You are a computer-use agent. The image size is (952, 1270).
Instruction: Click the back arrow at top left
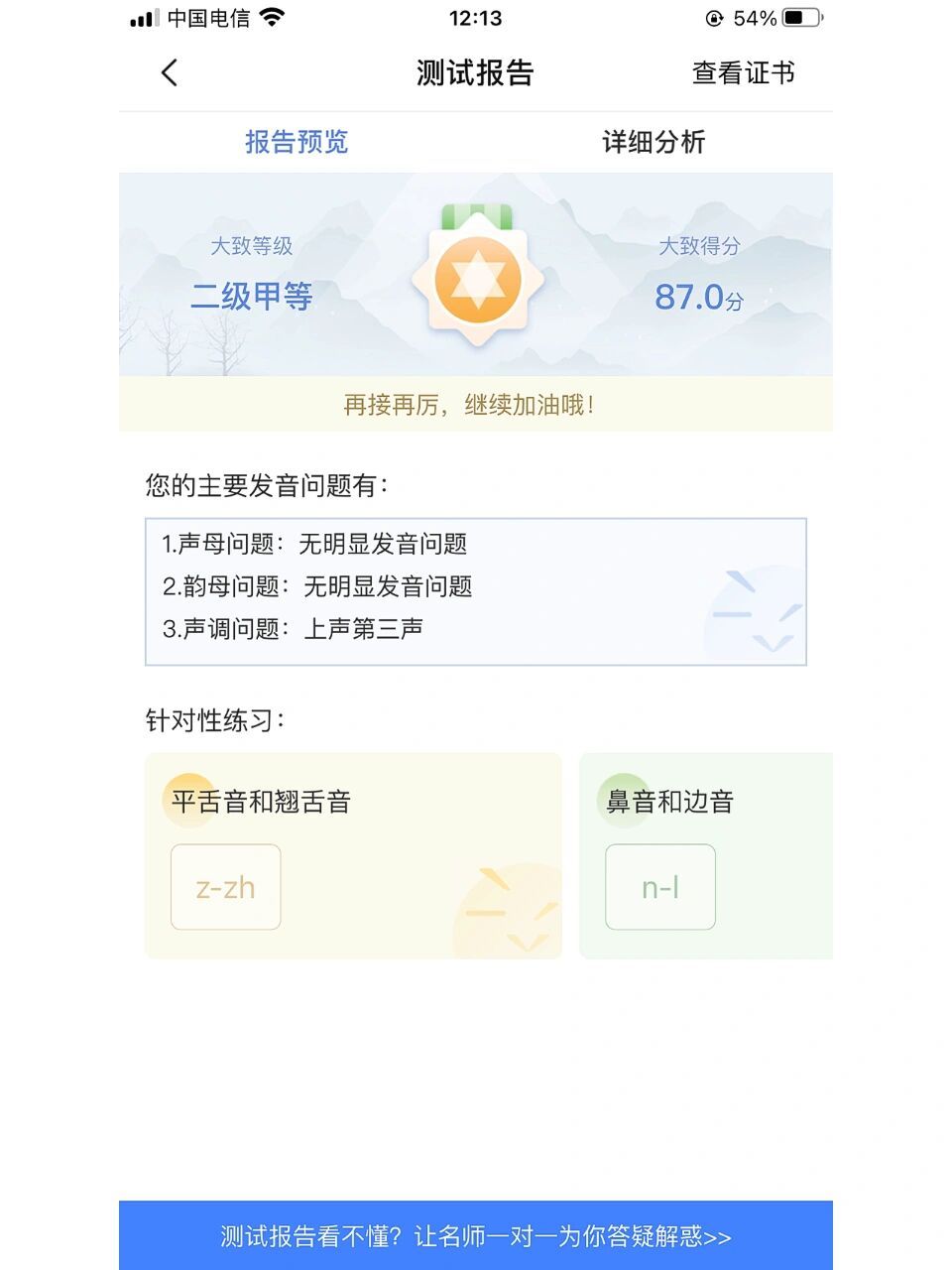point(169,73)
